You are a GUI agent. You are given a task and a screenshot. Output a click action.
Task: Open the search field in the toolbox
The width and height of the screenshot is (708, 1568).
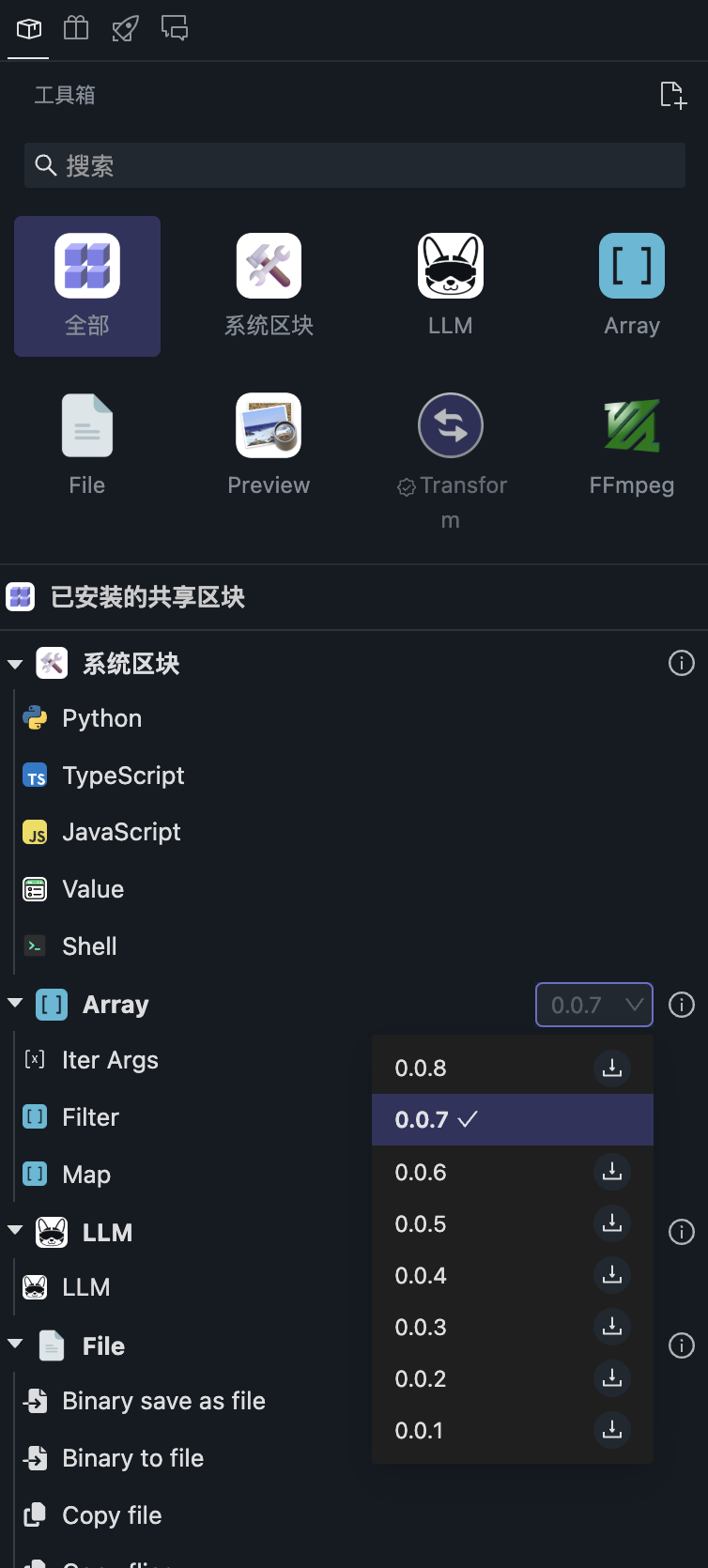pyautogui.click(x=354, y=165)
